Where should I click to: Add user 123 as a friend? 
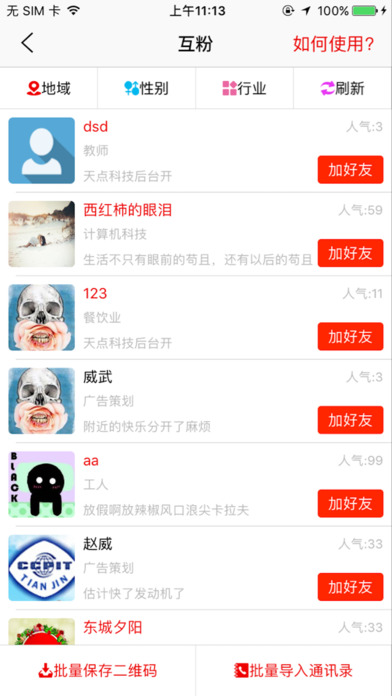[350, 336]
